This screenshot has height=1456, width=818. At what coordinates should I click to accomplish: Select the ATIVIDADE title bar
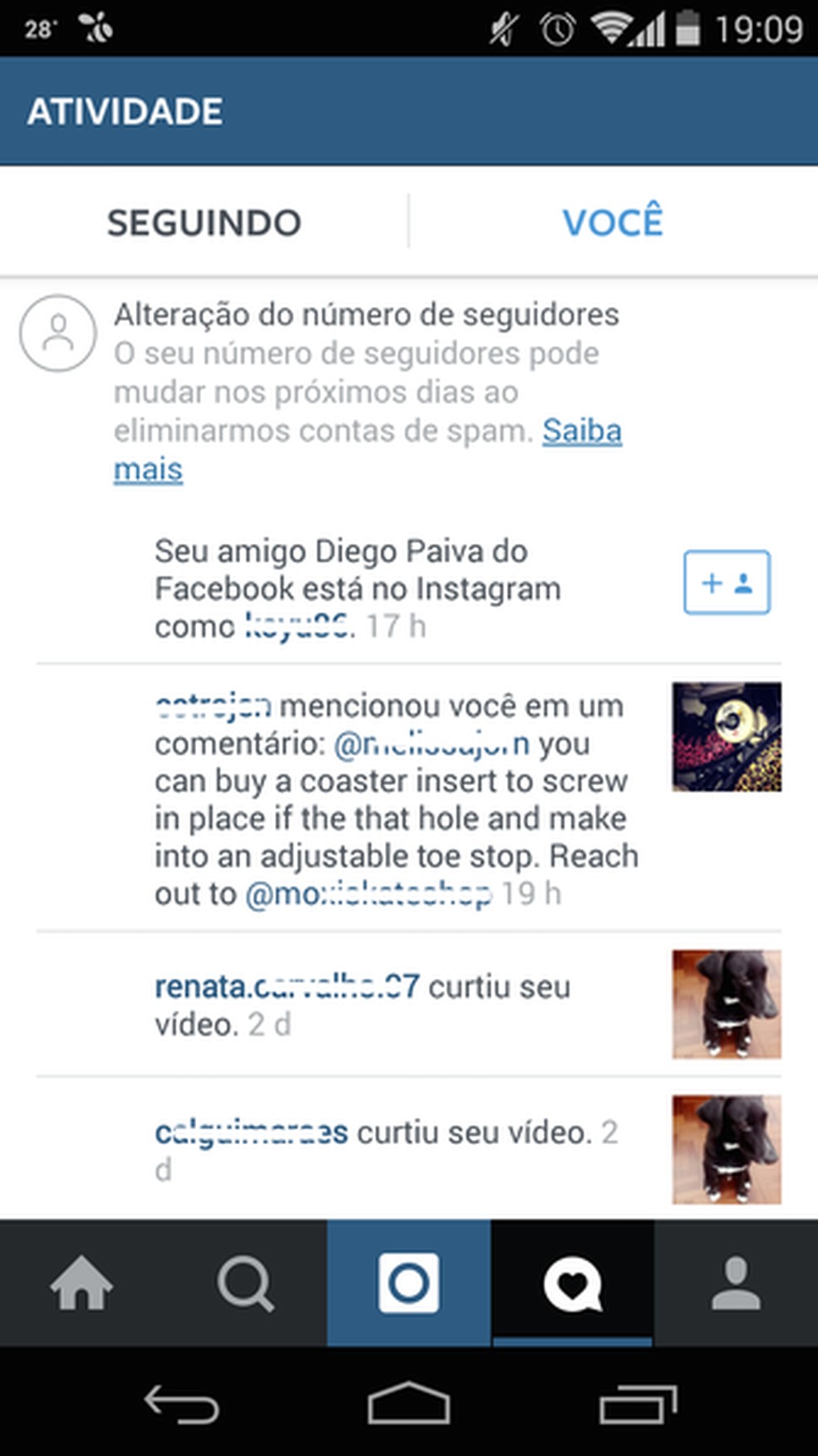126,109
